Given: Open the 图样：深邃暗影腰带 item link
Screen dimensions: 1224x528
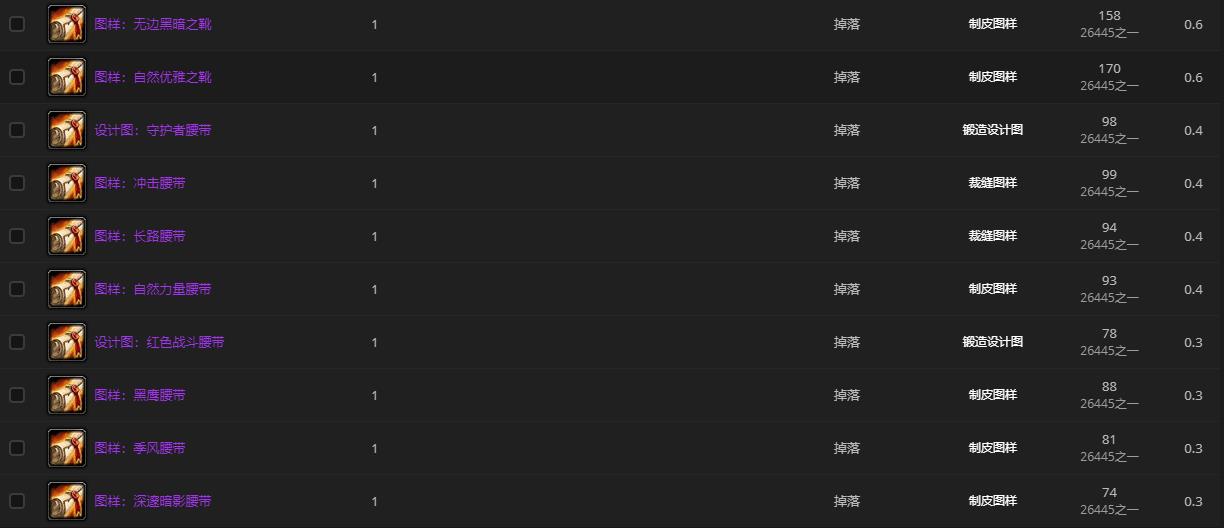Looking at the screenshot, I should tap(152, 501).
